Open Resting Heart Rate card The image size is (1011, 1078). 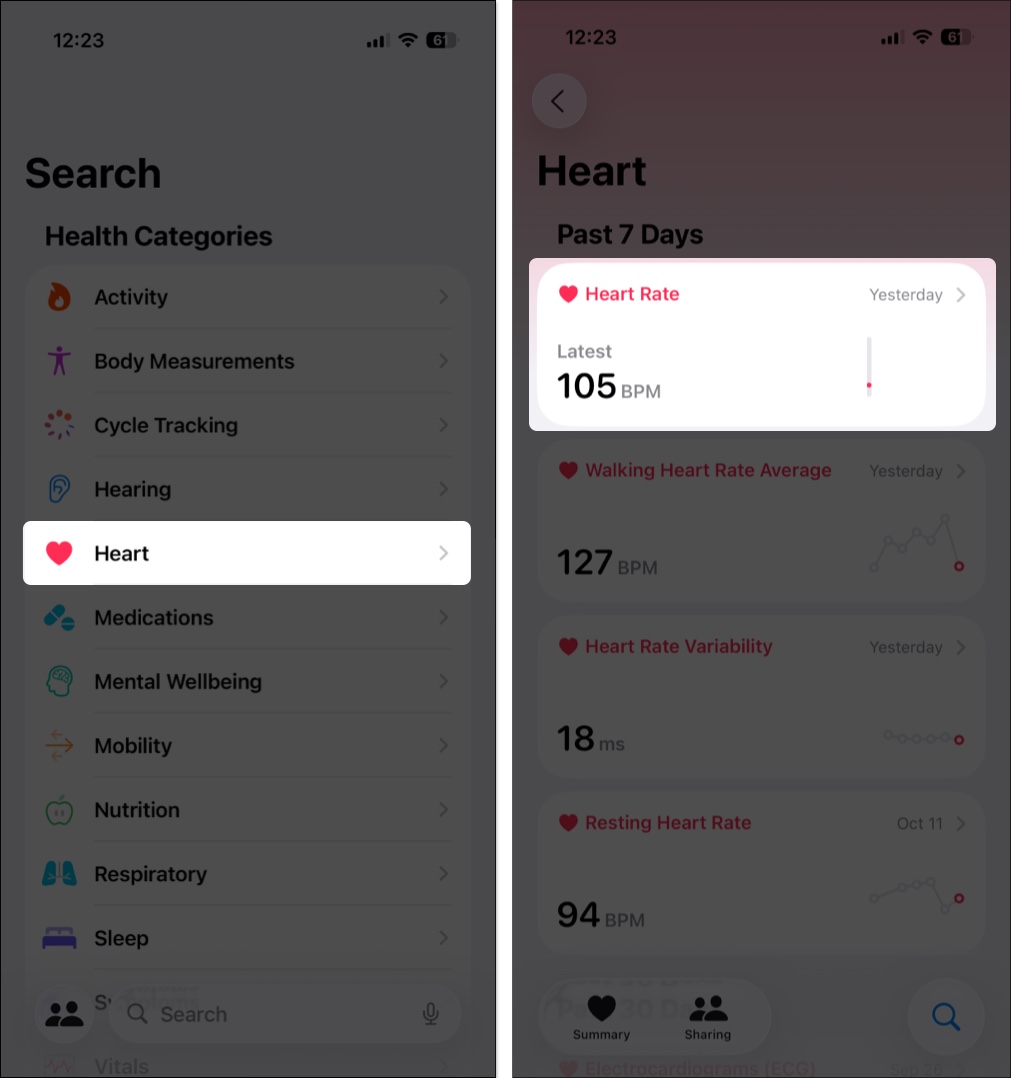[x=761, y=873]
